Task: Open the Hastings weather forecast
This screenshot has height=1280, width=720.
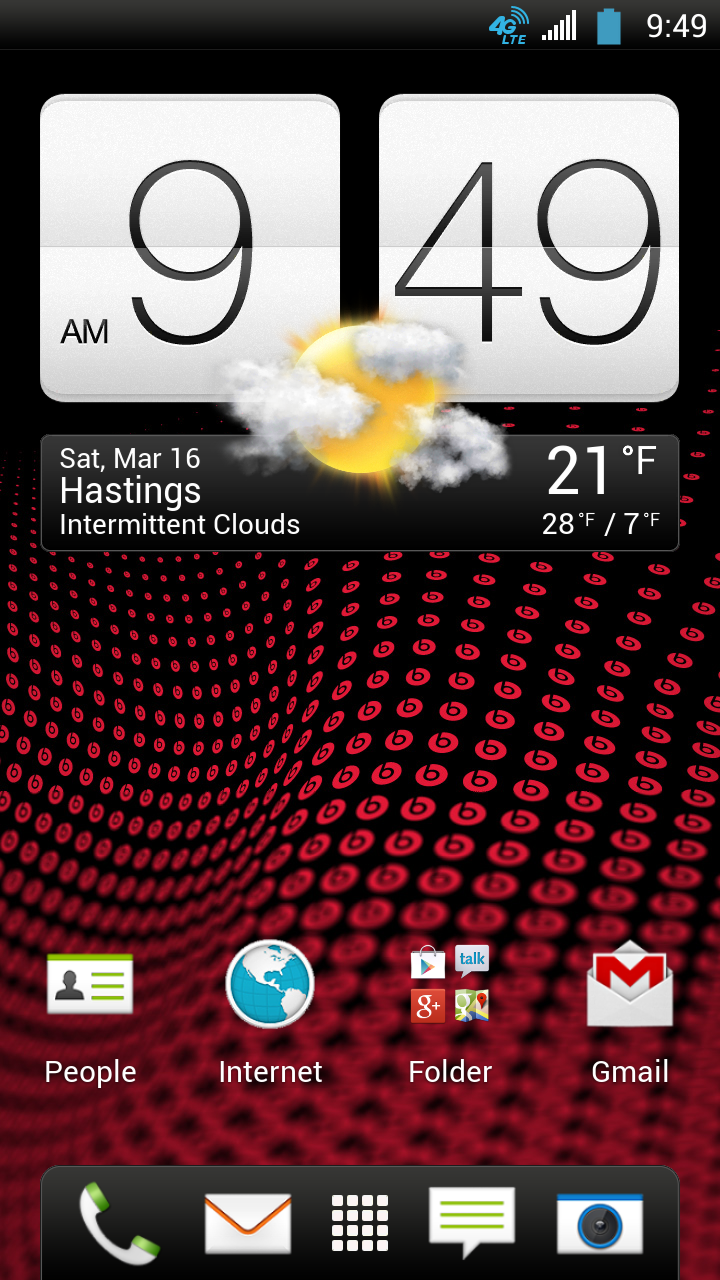Action: [x=360, y=492]
